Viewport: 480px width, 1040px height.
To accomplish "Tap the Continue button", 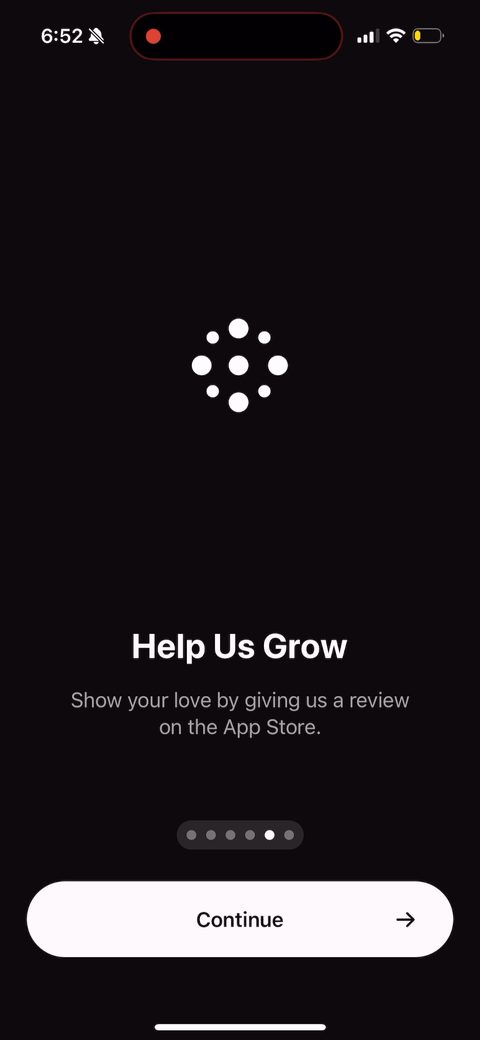I will pos(240,919).
